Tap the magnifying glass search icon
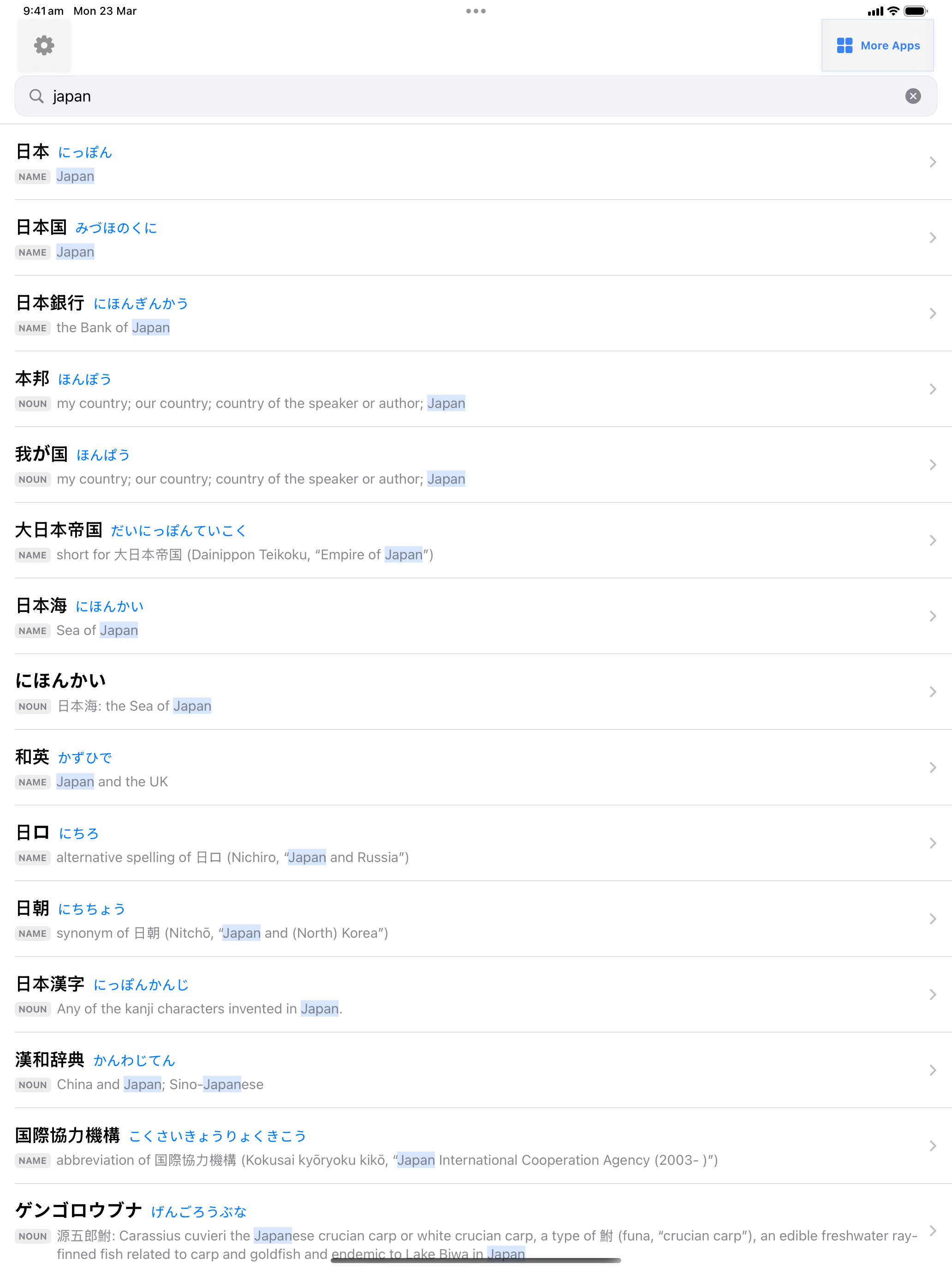 click(x=37, y=96)
